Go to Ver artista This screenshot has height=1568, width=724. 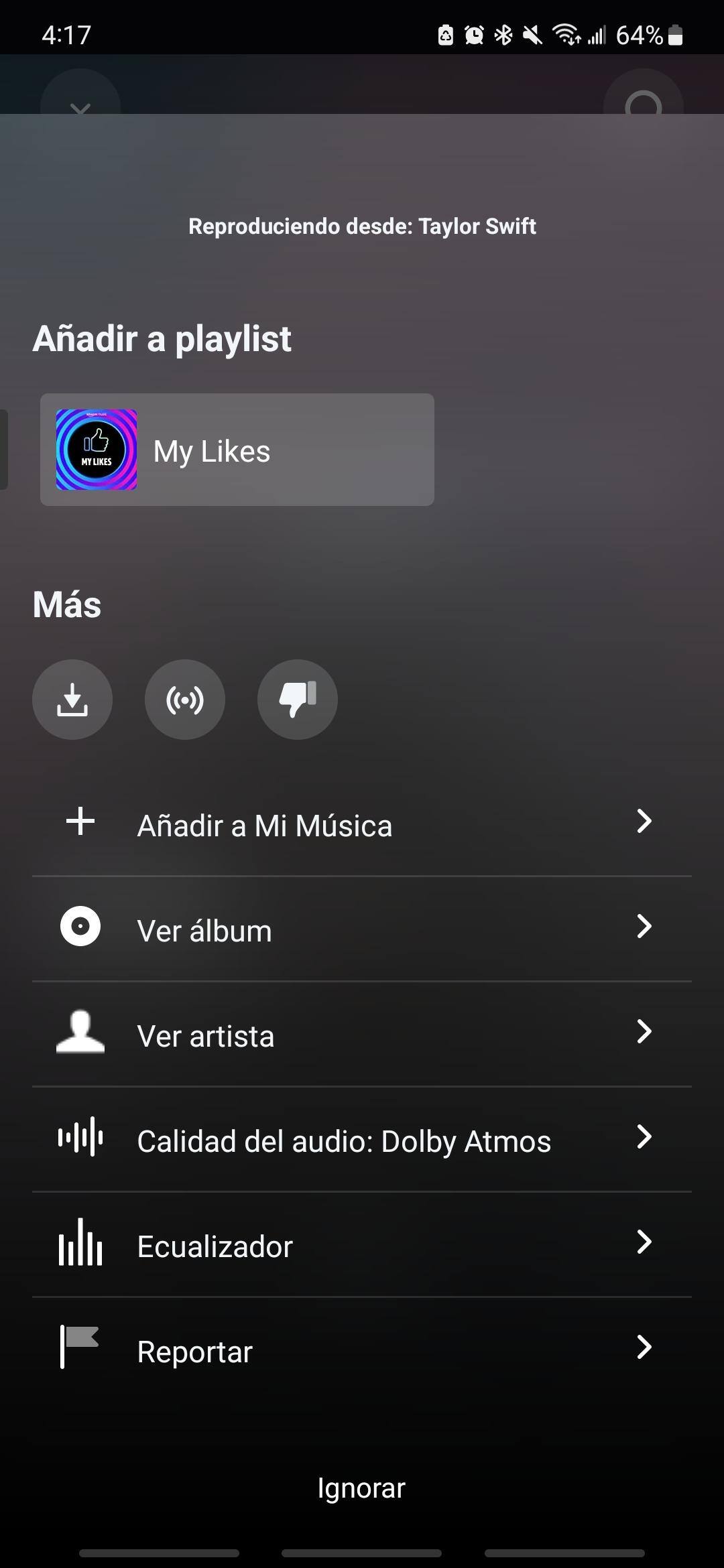pos(362,1035)
